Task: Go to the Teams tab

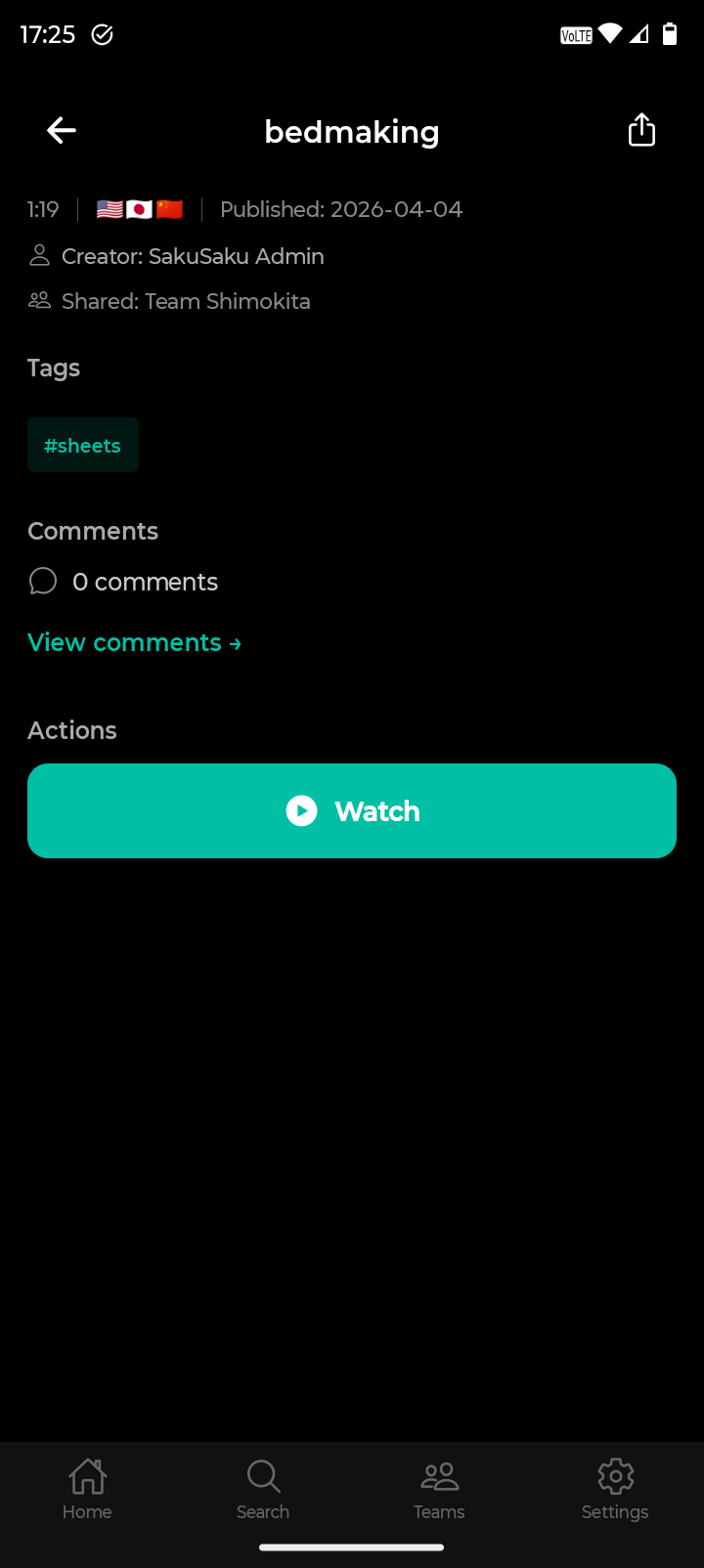Action: [439, 1490]
